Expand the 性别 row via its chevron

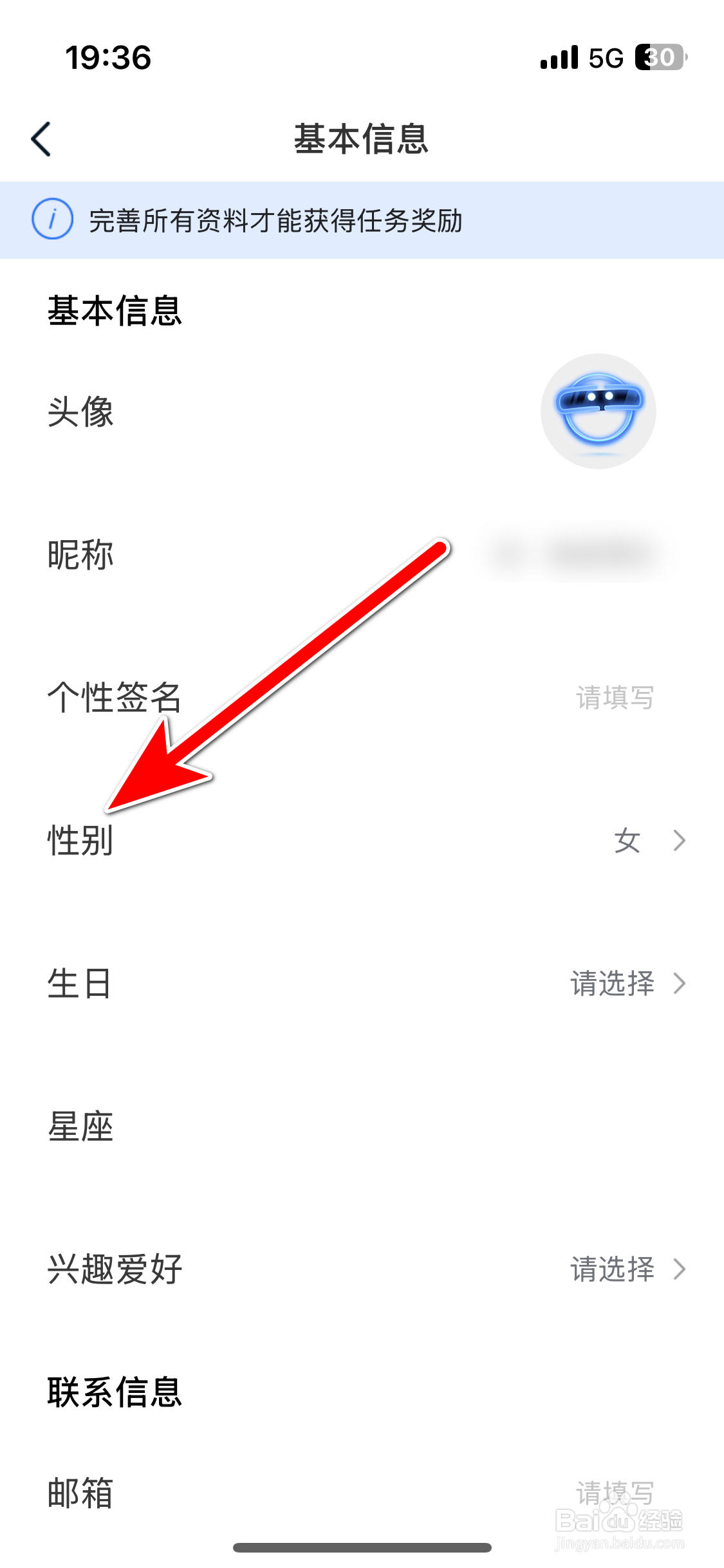(680, 840)
